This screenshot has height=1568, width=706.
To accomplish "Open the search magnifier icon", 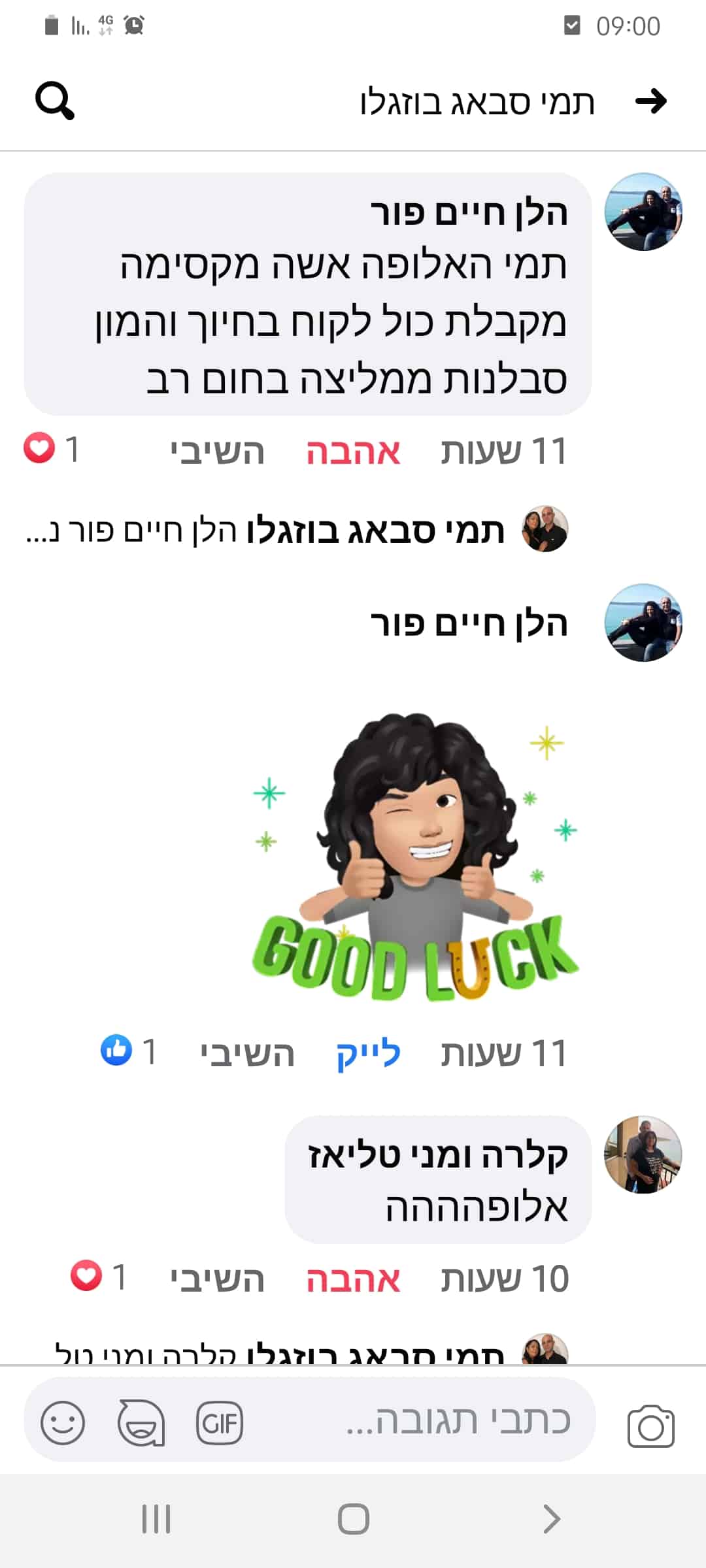I will [55, 101].
